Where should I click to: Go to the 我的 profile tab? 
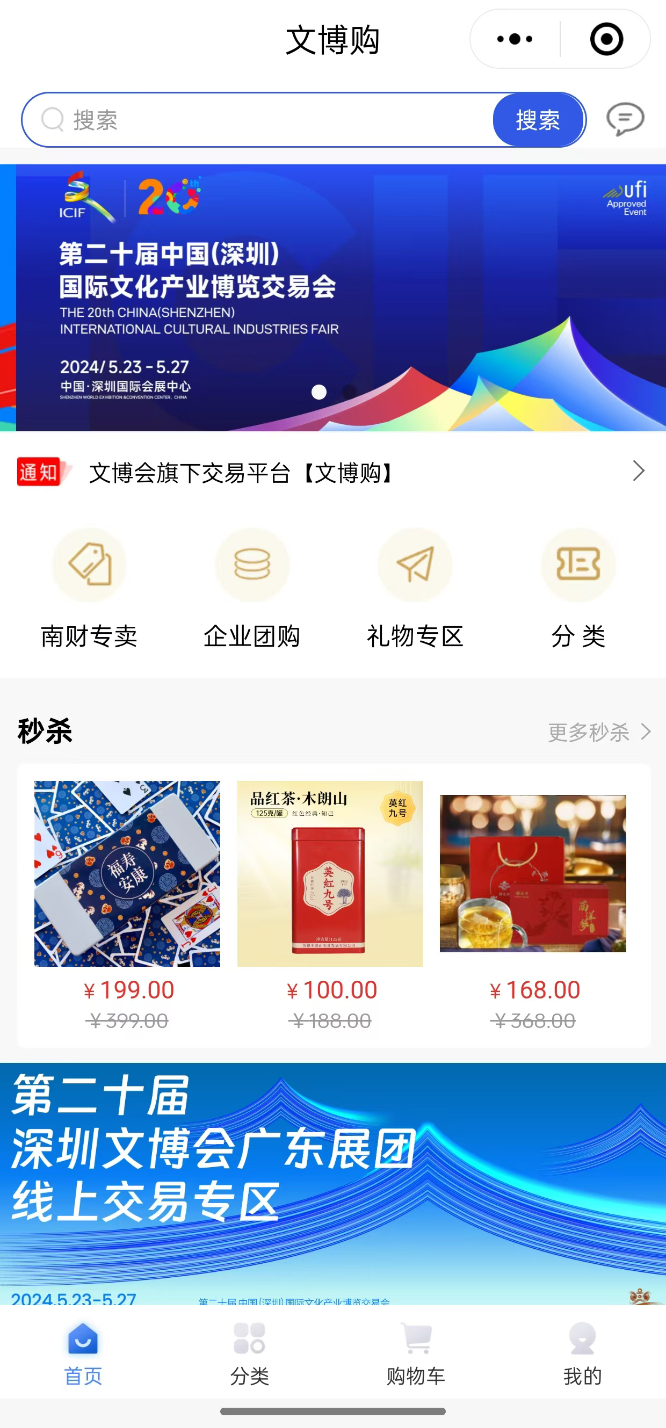[x=582, y=1354]
